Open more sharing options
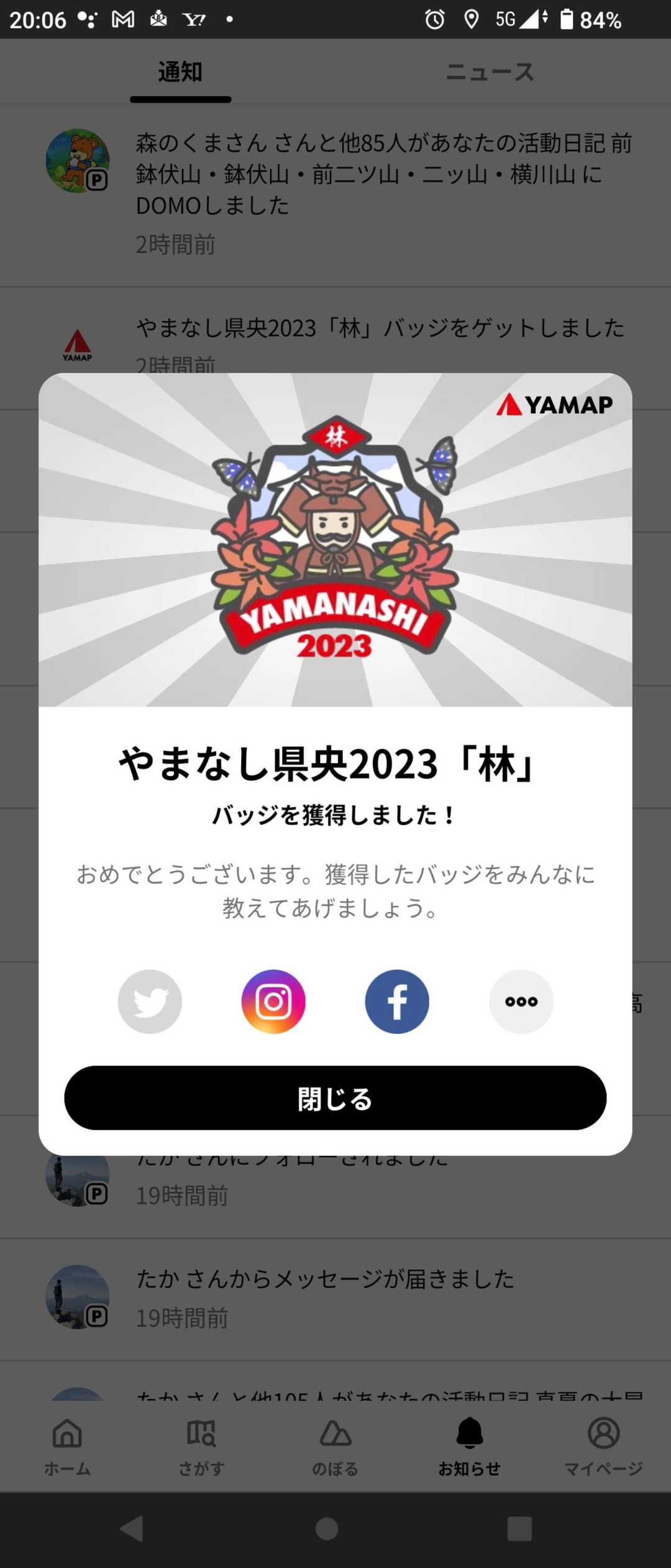The height and width of the screenshot is (1568, 671). (521, 1002)
